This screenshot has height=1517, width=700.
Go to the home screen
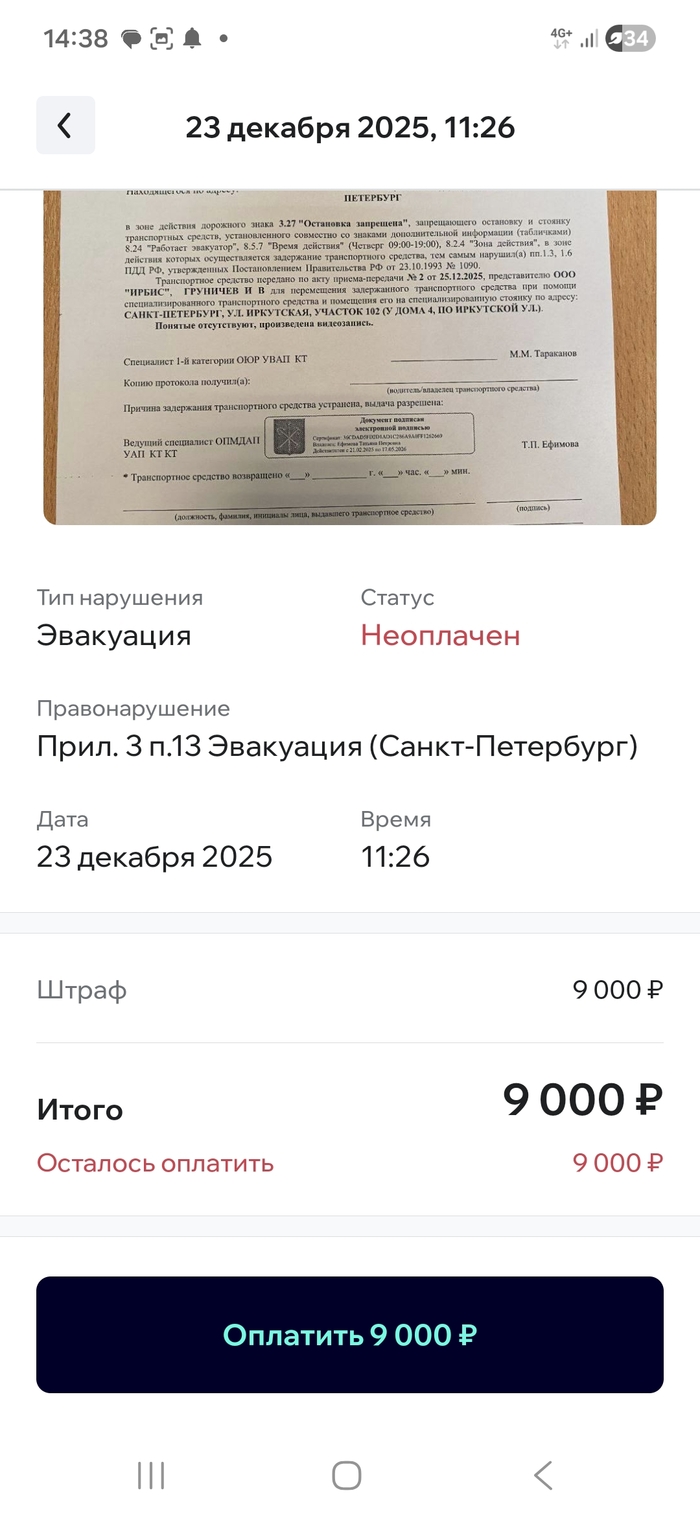347,1475
